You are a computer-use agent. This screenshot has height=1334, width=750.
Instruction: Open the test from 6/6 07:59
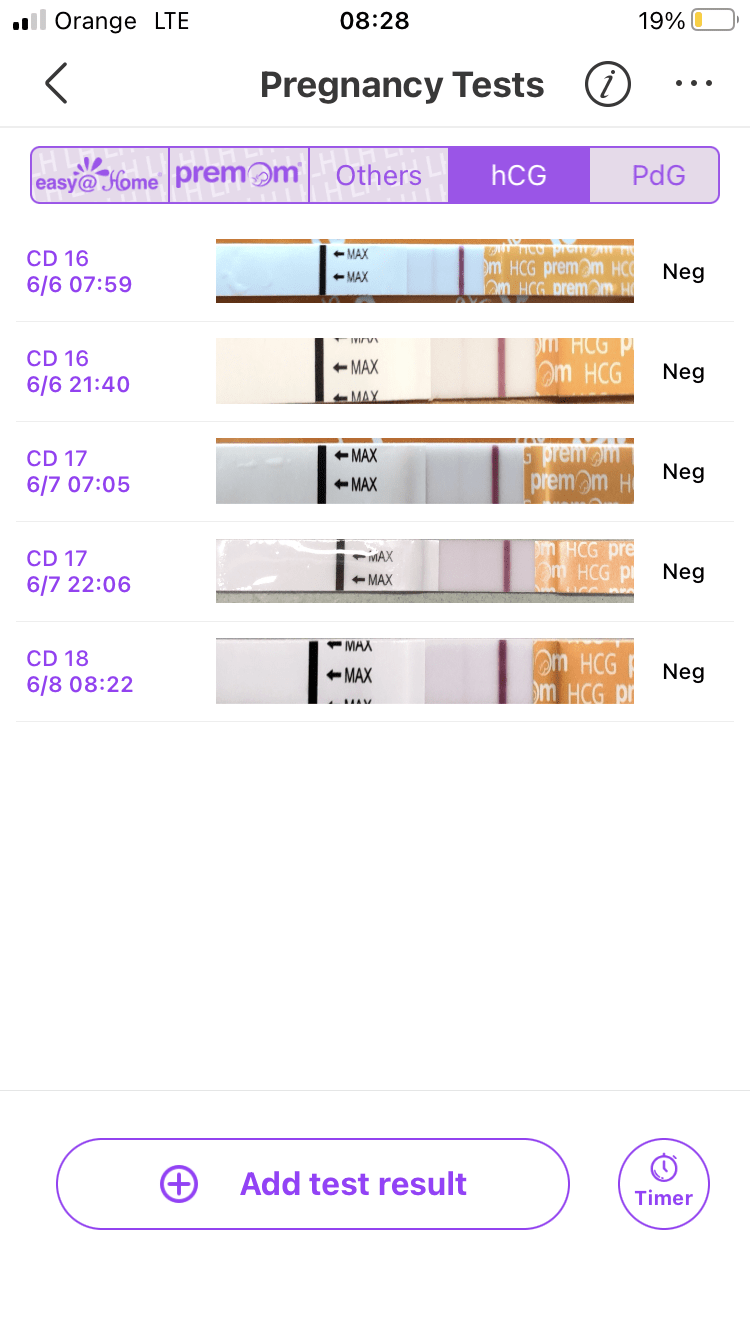(x=374, y=272)
